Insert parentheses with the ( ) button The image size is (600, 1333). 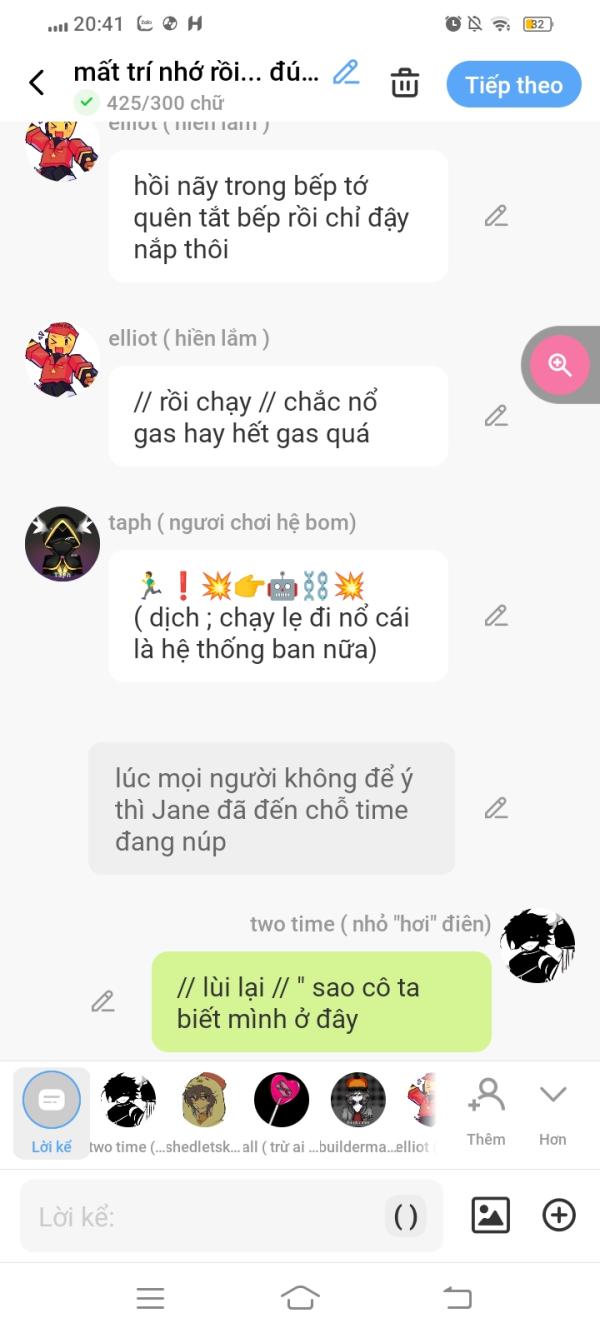(406, 1217)
